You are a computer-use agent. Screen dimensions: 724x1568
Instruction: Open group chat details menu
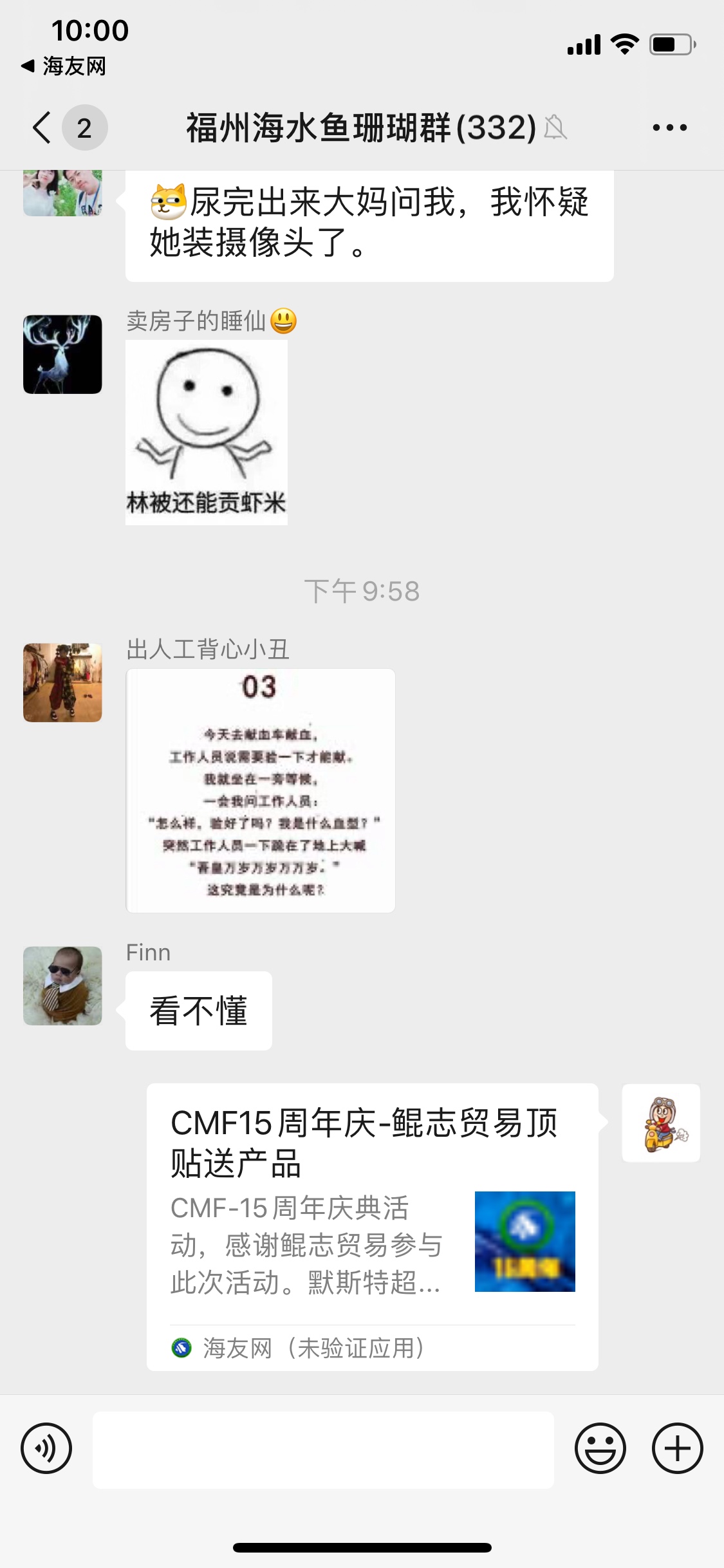tap(669, 127)
